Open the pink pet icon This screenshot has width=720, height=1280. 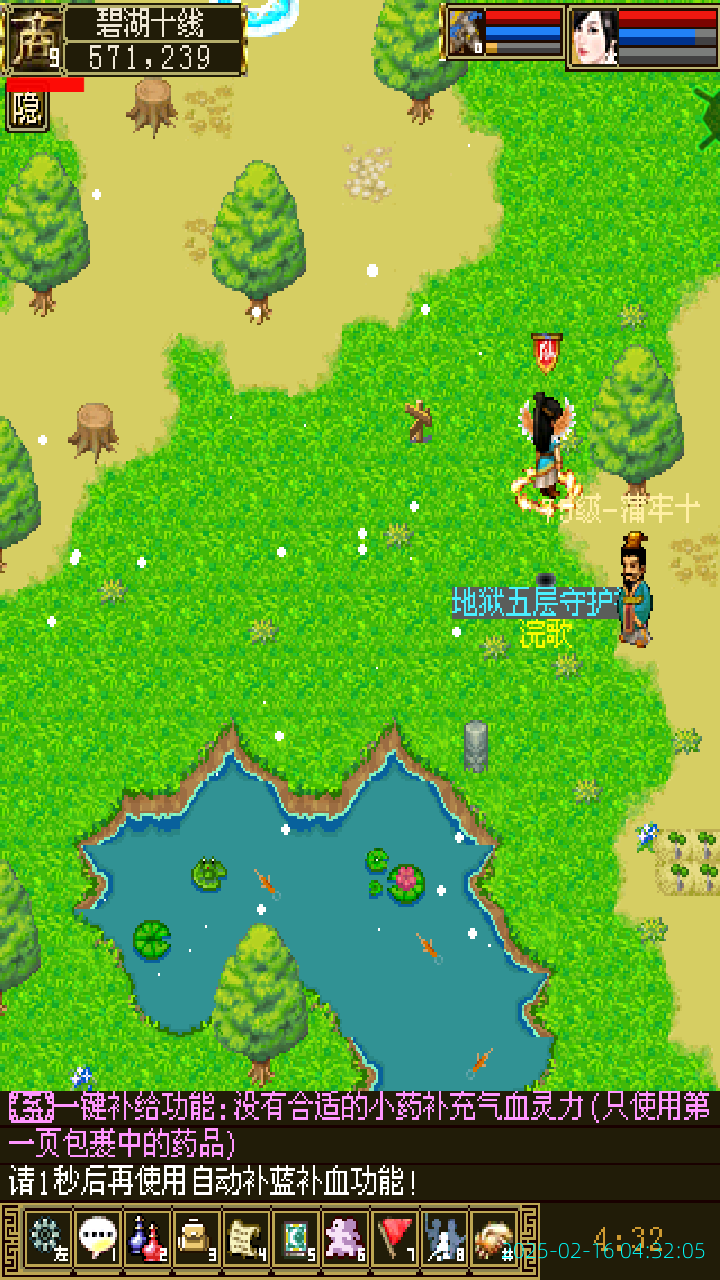pyautogui.click(x=345, y=1238)
